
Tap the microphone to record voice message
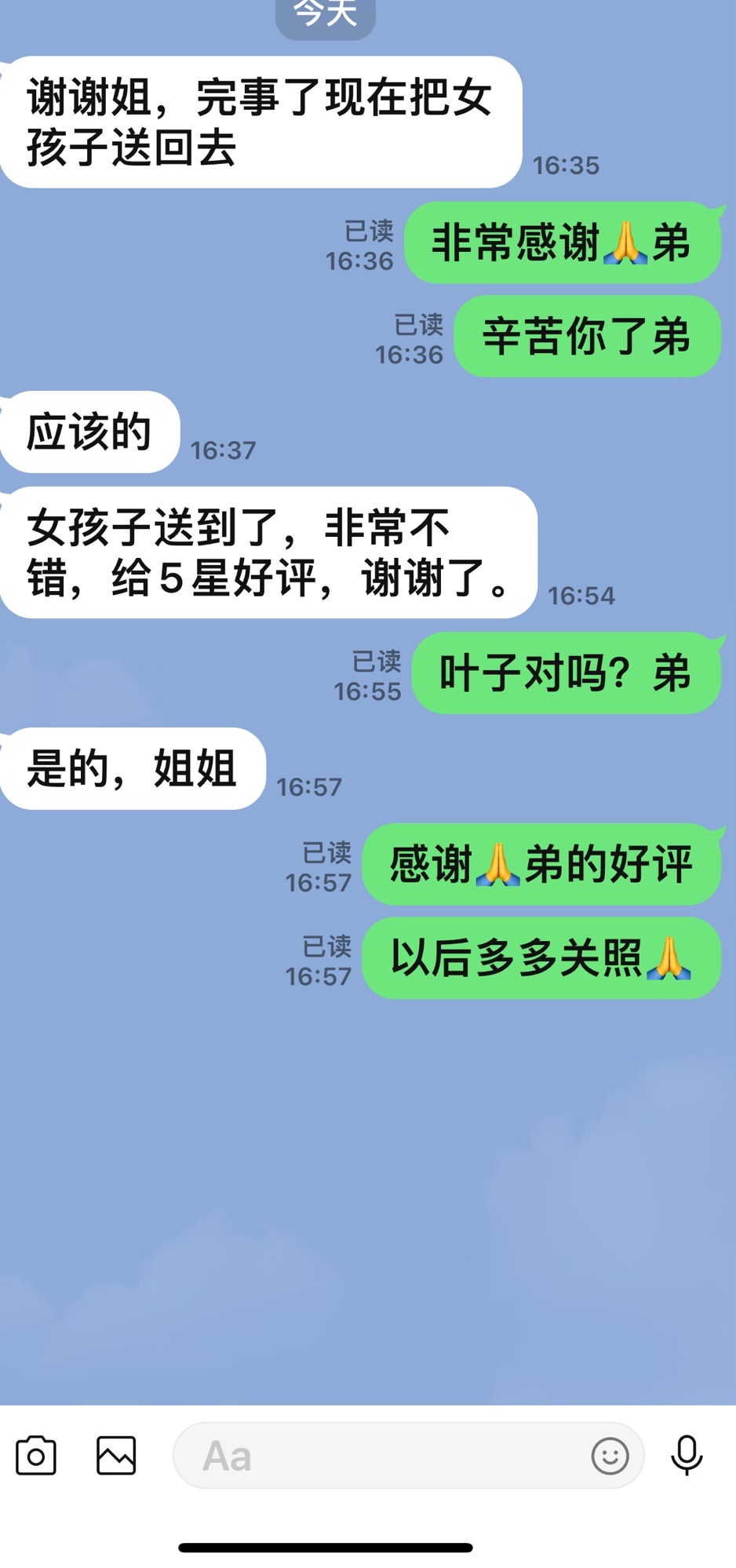click(x=687, y=1456)
